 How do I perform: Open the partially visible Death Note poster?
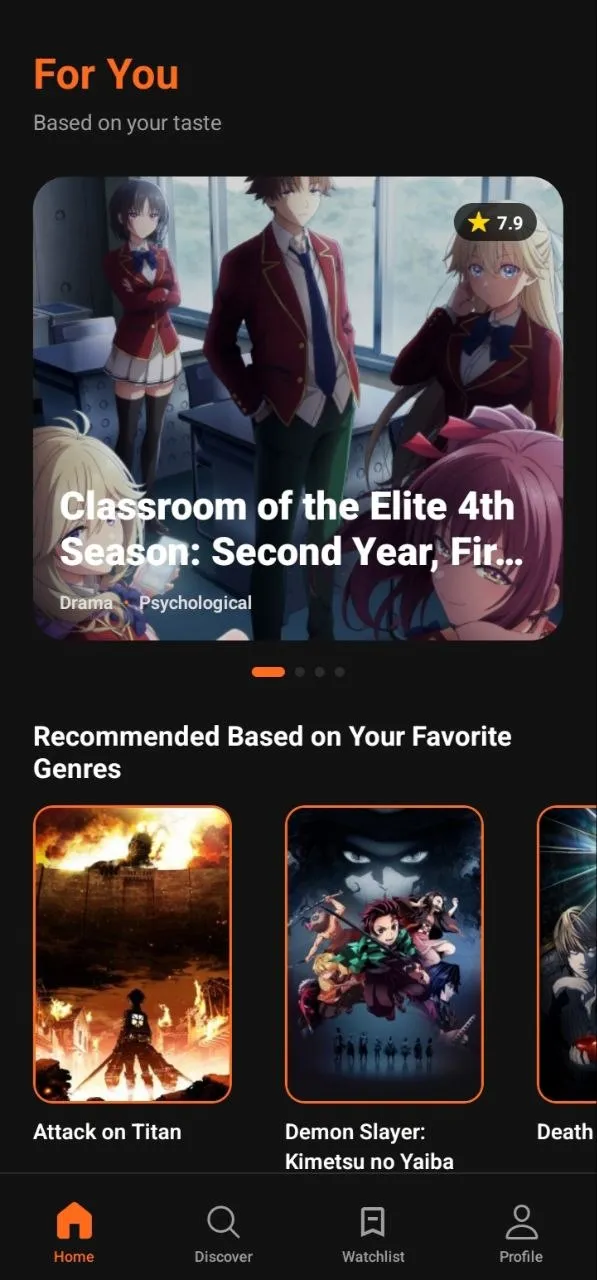[567, 954]
